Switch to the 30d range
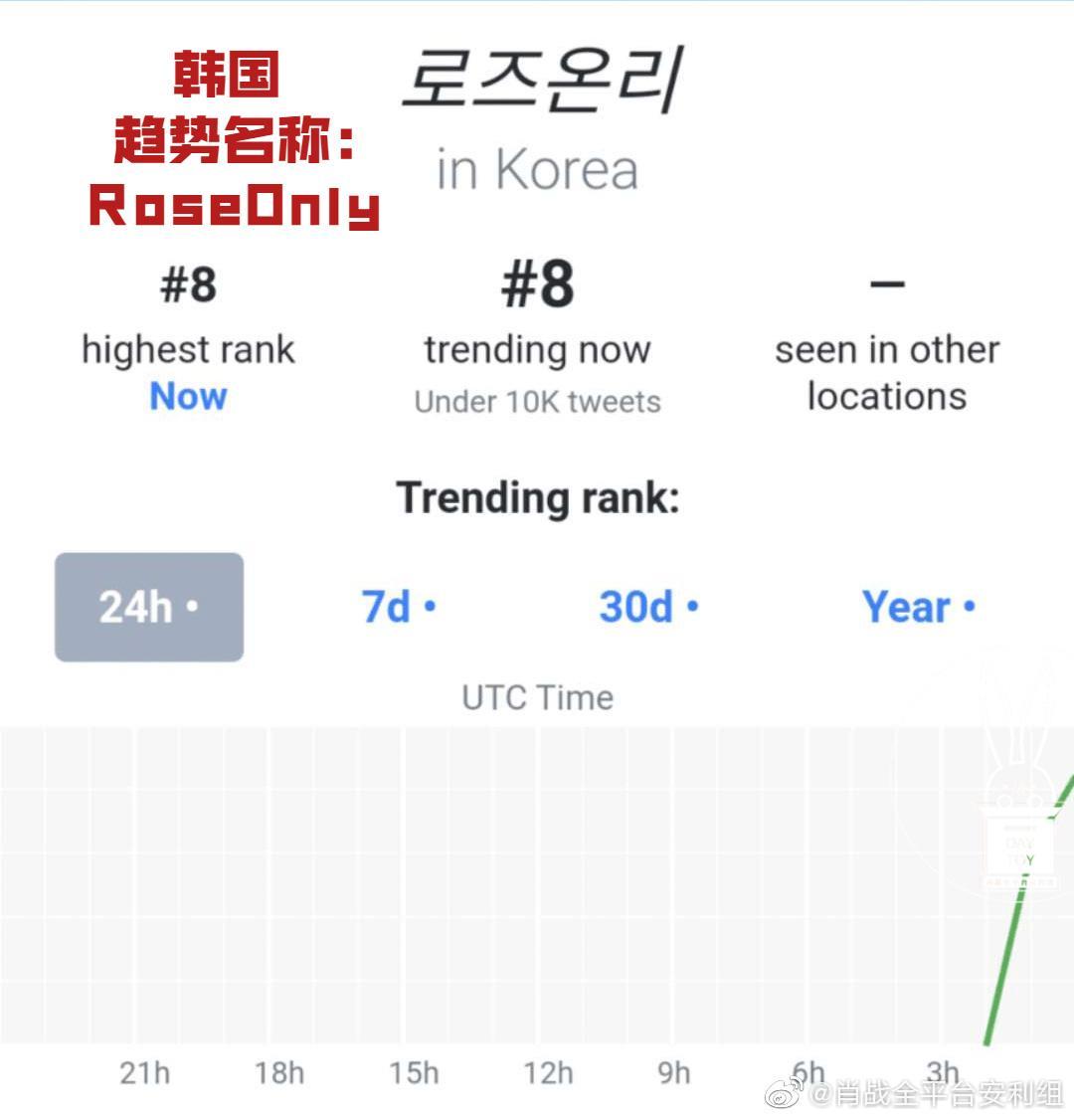This screenshot has height=1120, width=1074. tap(648, 607)
